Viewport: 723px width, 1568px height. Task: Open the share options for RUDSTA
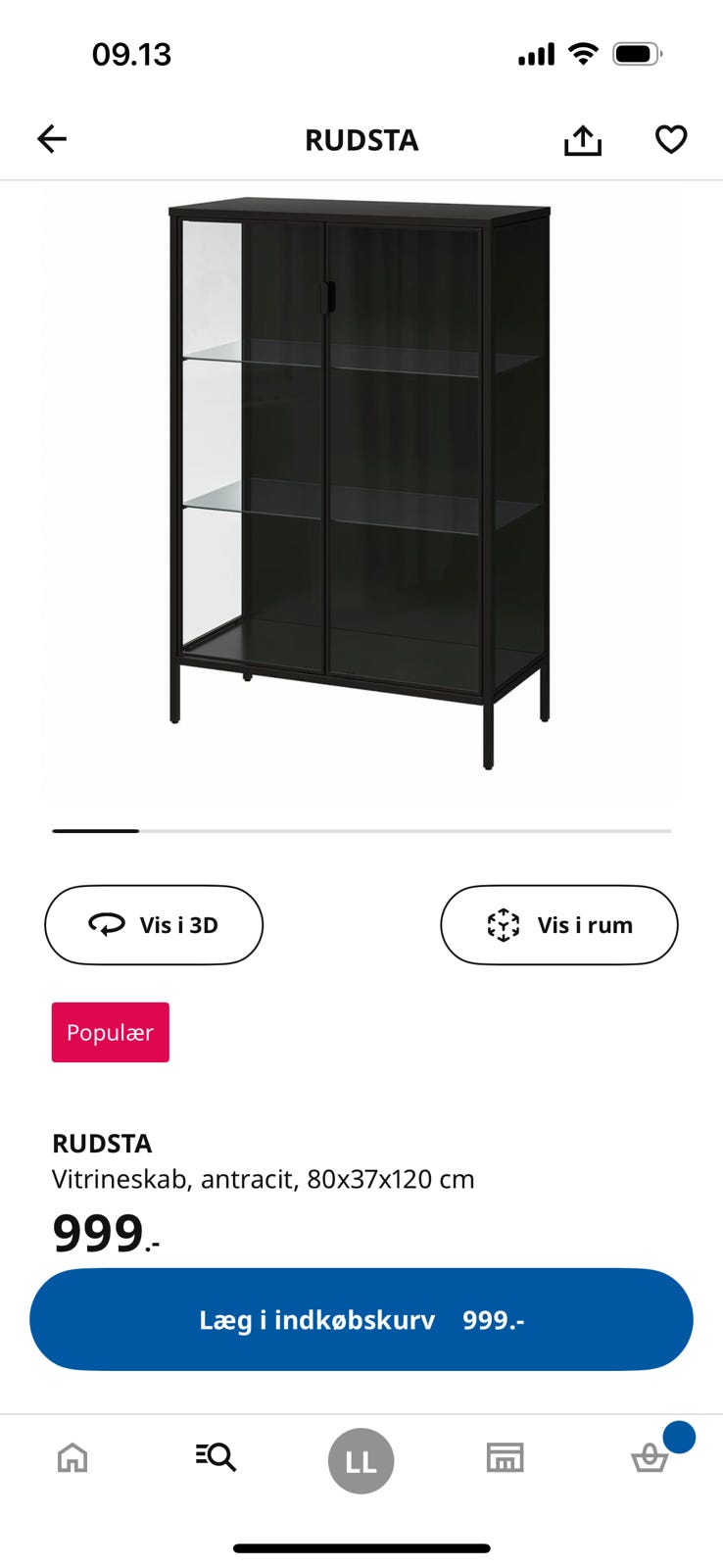(x=583, y=139)
